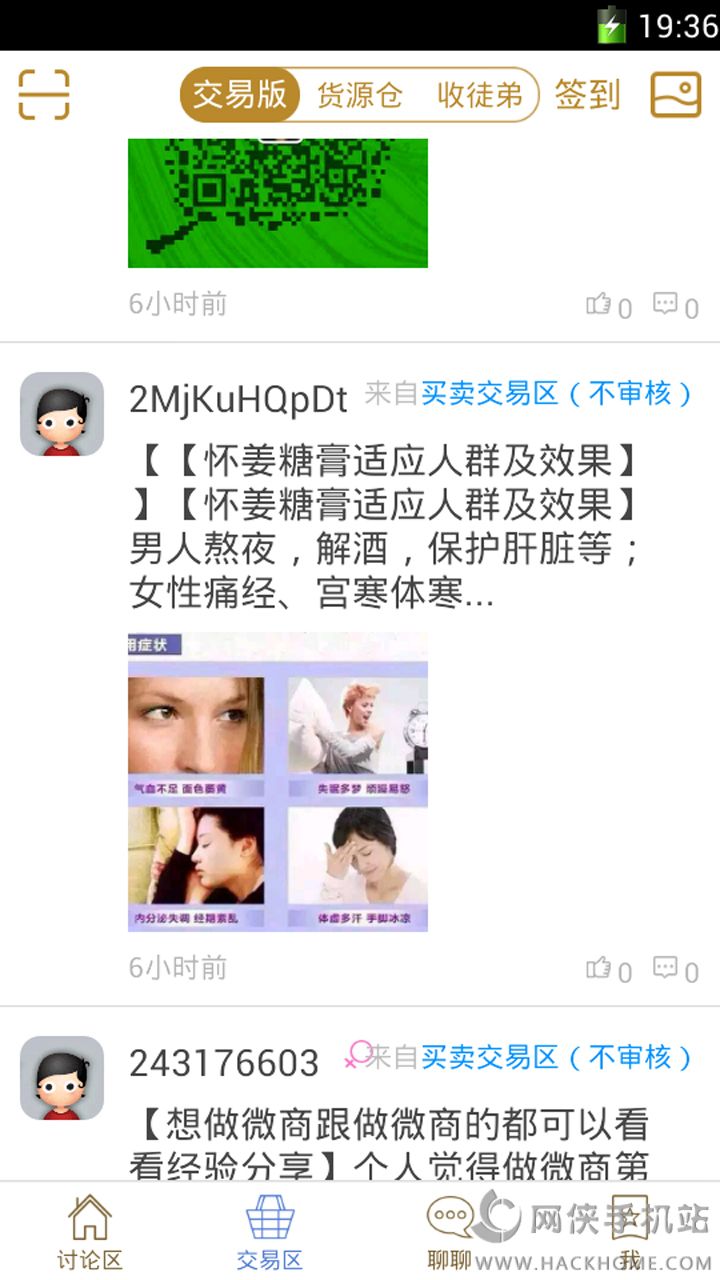
Task: Comment on the post by 2MjKuHQpDt
Action: [x=676, y=969]
